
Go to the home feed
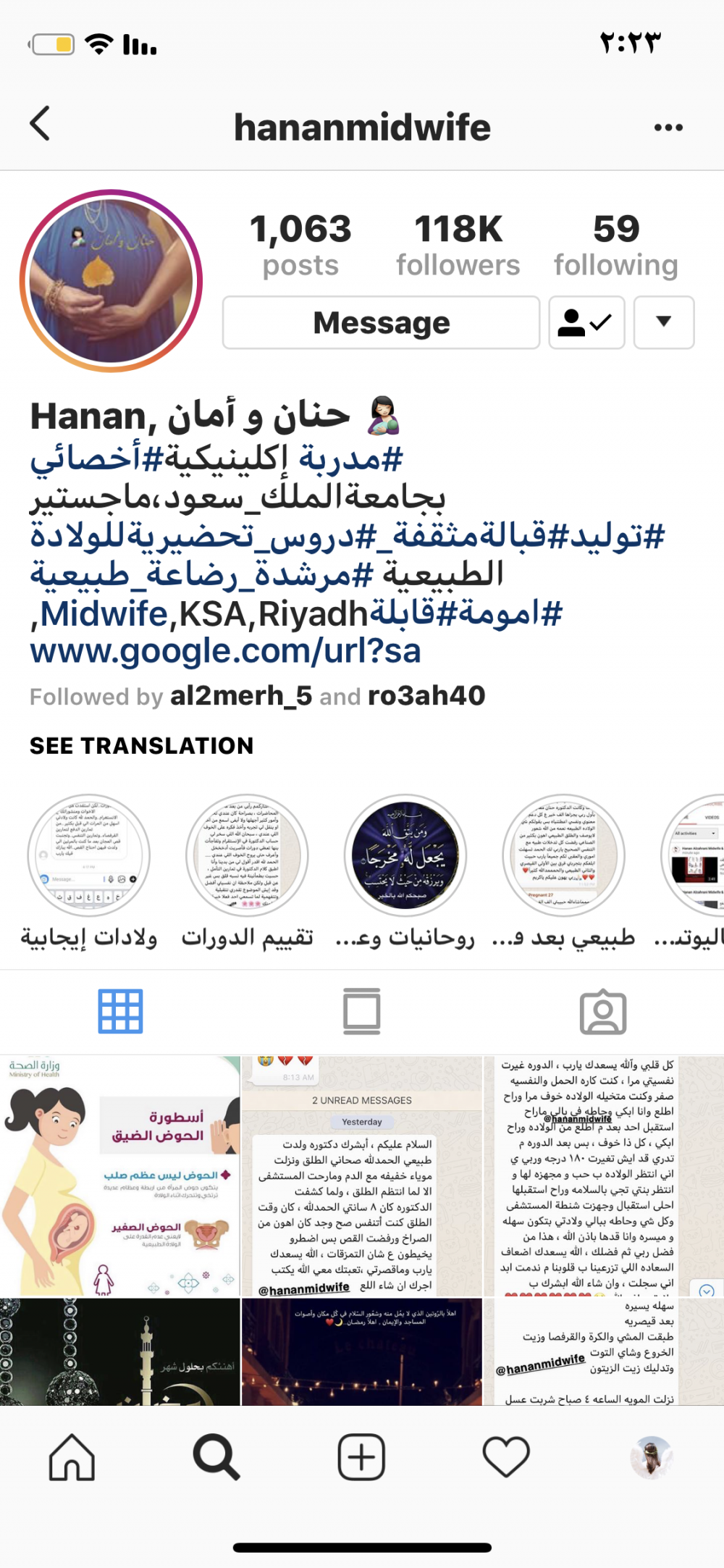click(72, 1457)
